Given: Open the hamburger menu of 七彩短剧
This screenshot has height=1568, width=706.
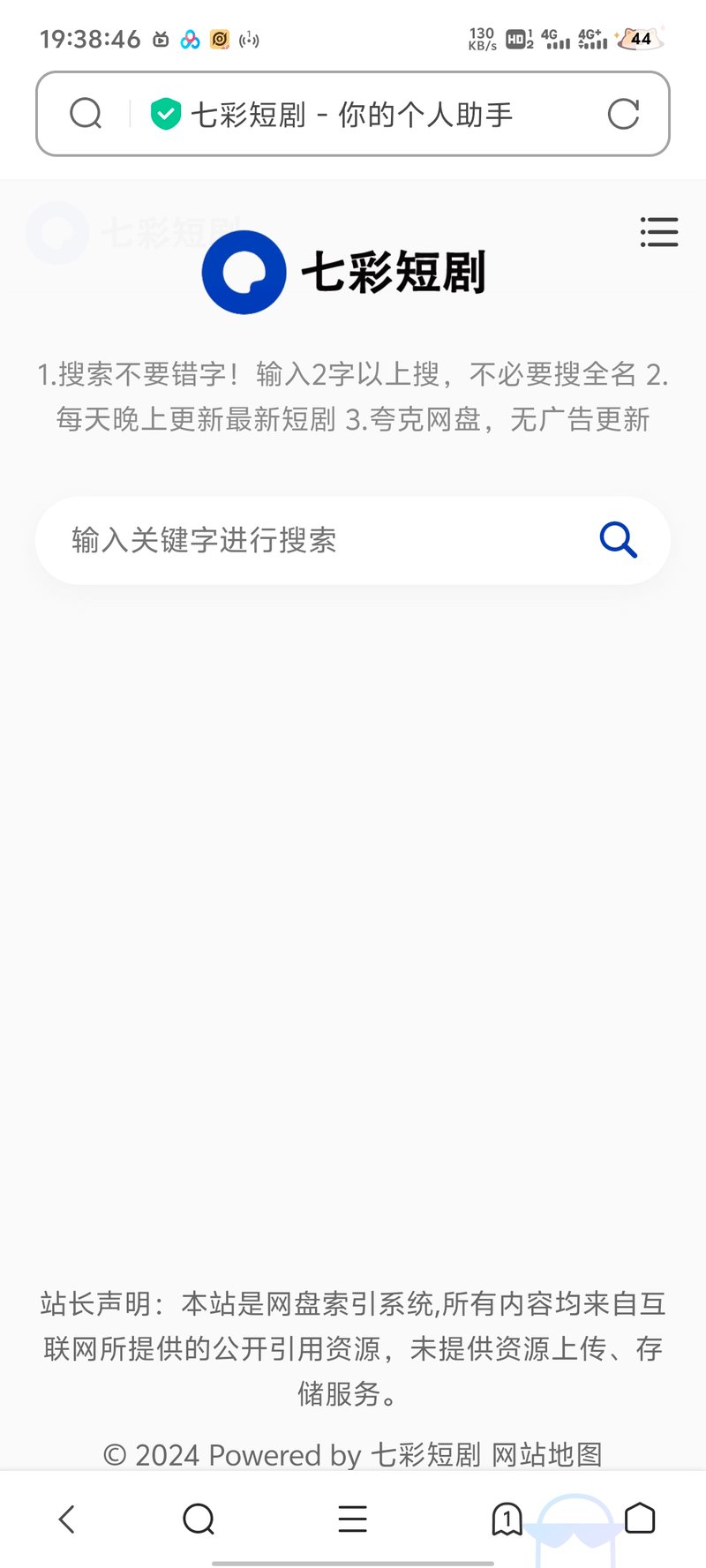Looking at the screenshot, I should pos(659,232).
